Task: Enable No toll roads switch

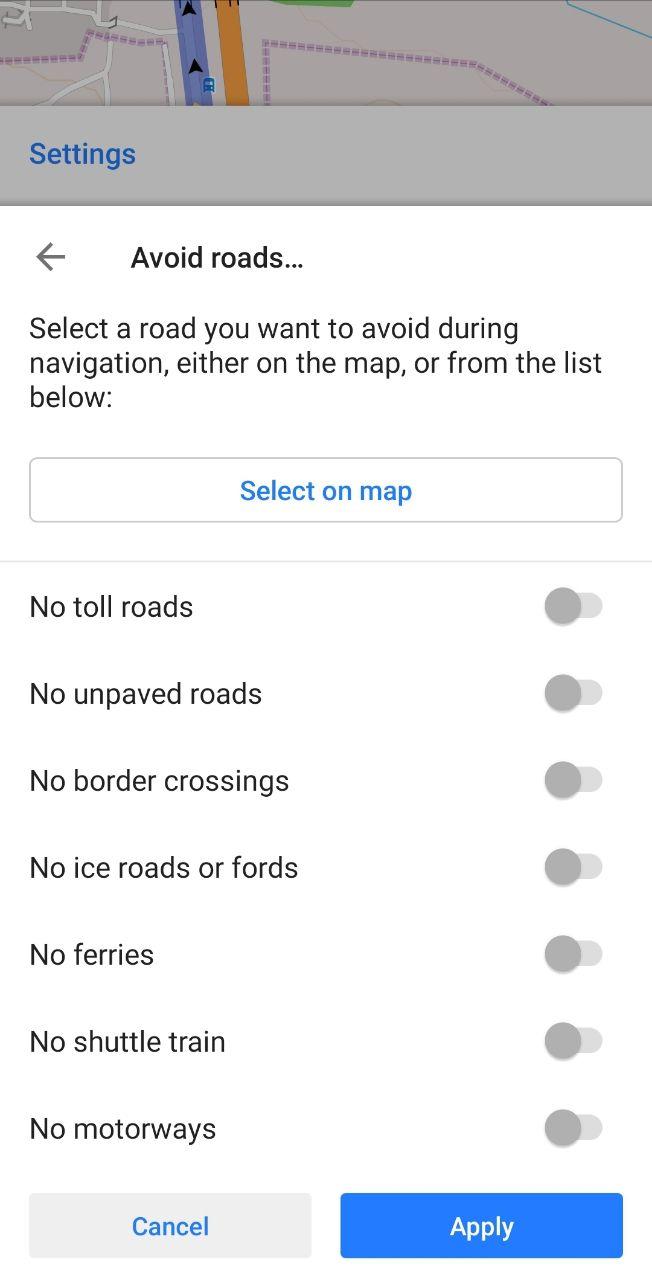Action: click(573, 606)
